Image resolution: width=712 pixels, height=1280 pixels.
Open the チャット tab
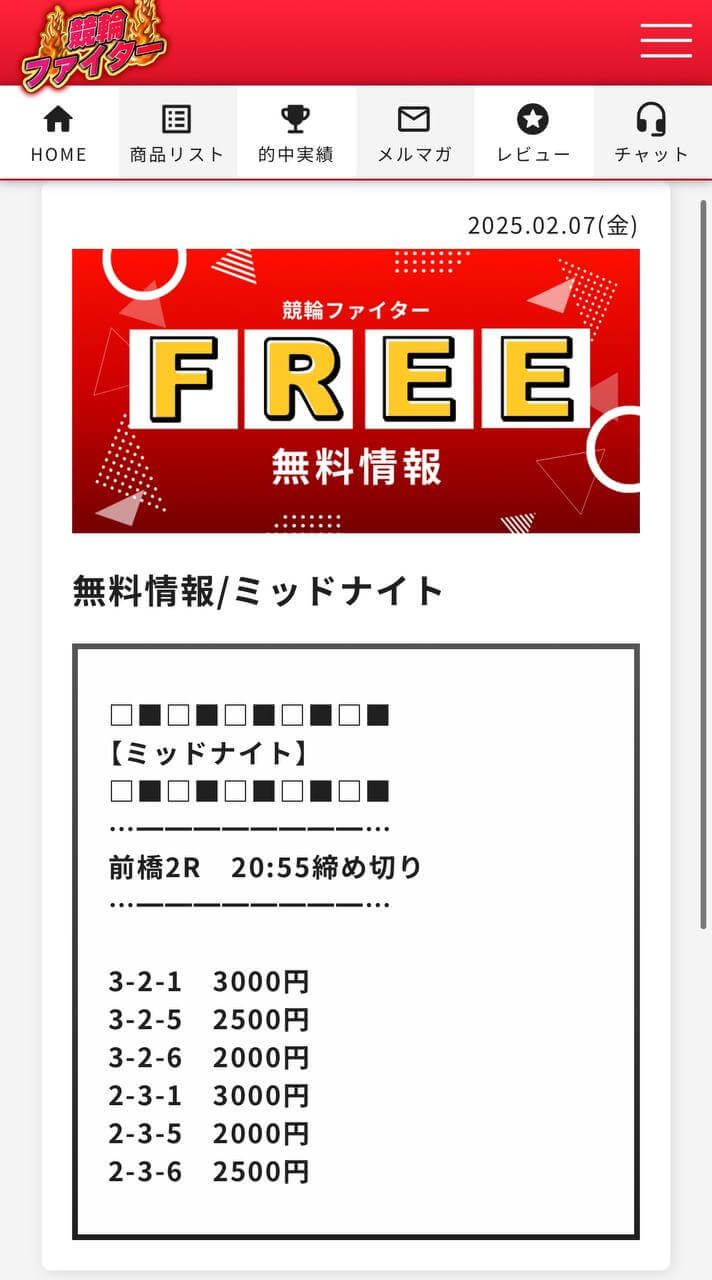(652, 133)
